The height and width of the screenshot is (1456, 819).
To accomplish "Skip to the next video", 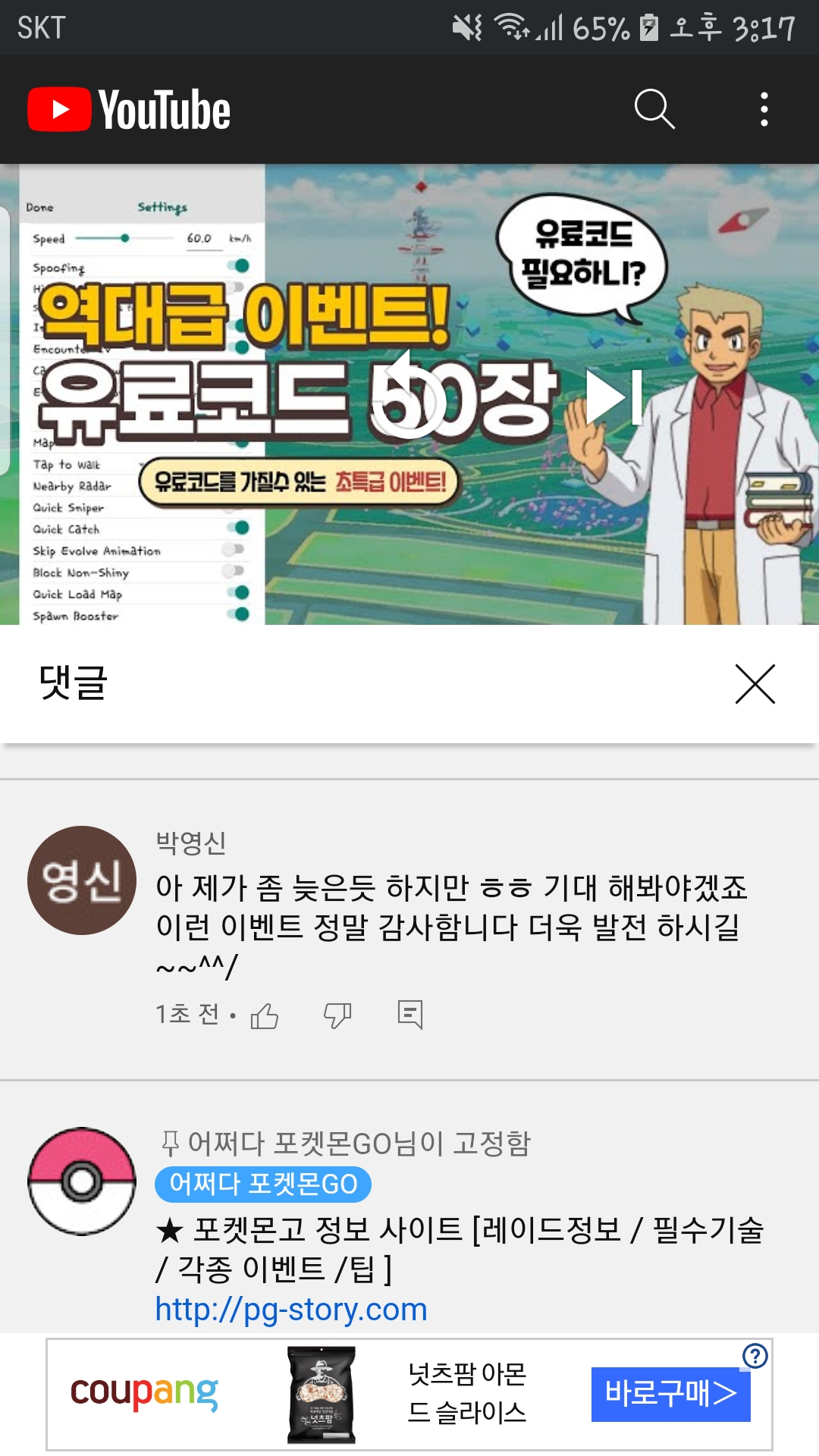I will click(614, 397).
